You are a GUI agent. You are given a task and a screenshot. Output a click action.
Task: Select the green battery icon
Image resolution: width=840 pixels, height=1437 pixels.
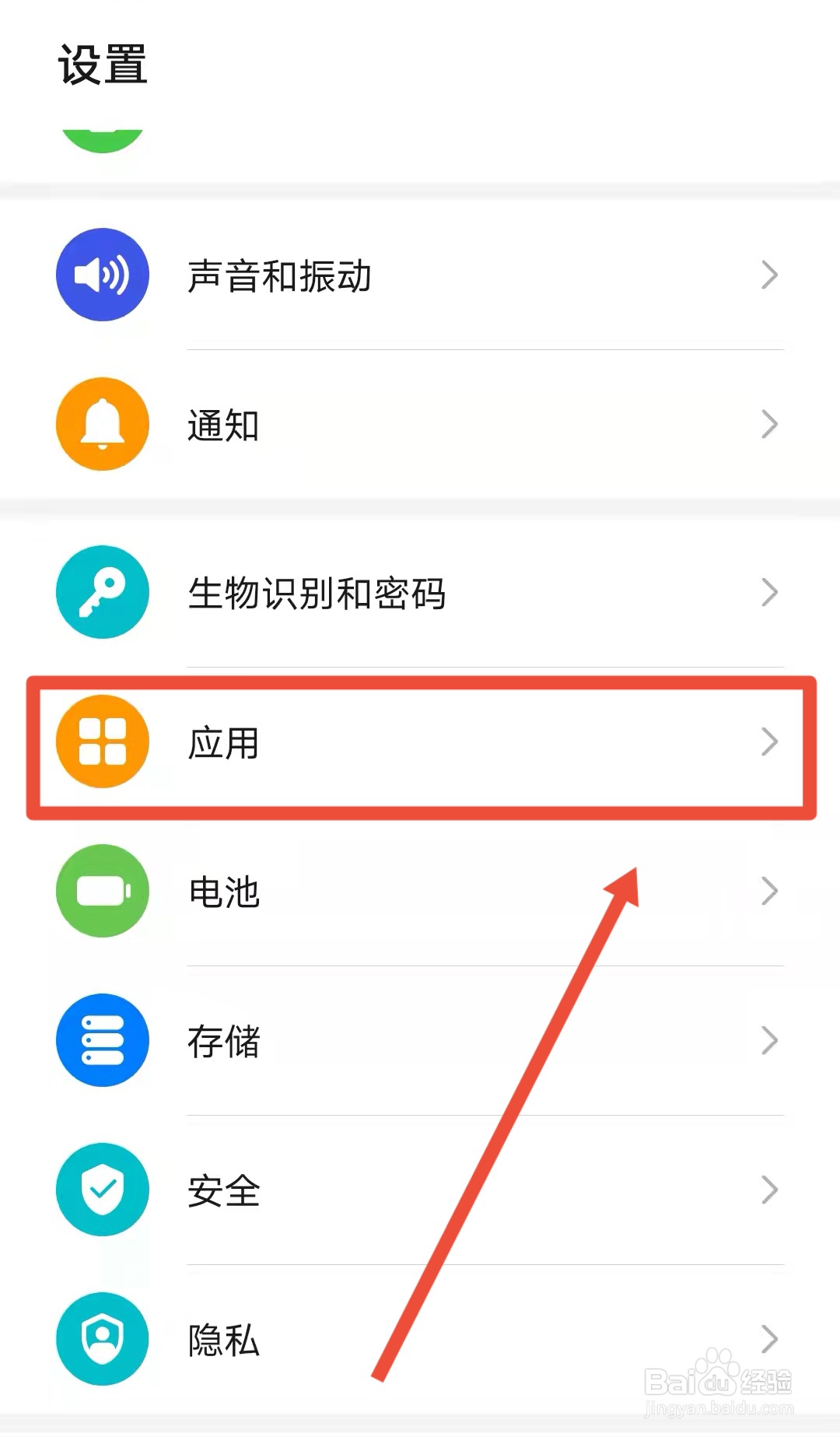point(102,892)
